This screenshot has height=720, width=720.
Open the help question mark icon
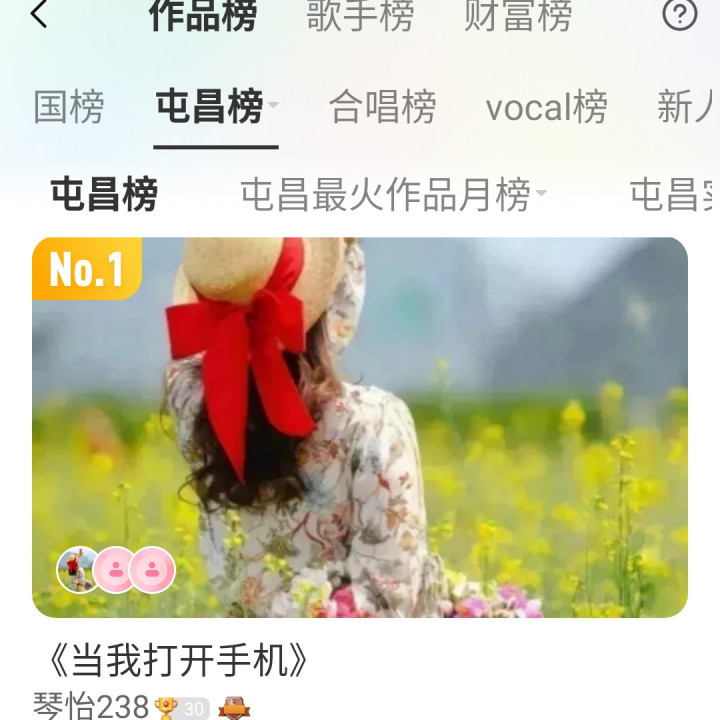coord(680,14)
